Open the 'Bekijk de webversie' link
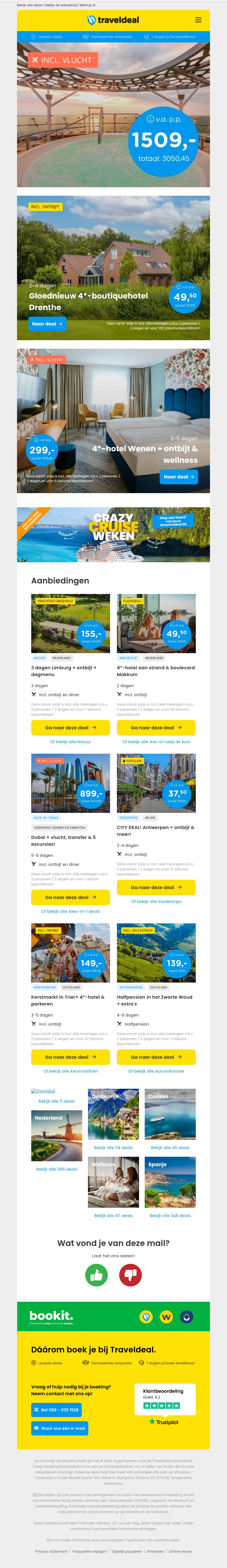This screenshot has width=227, height=1568. click(61, 5)
